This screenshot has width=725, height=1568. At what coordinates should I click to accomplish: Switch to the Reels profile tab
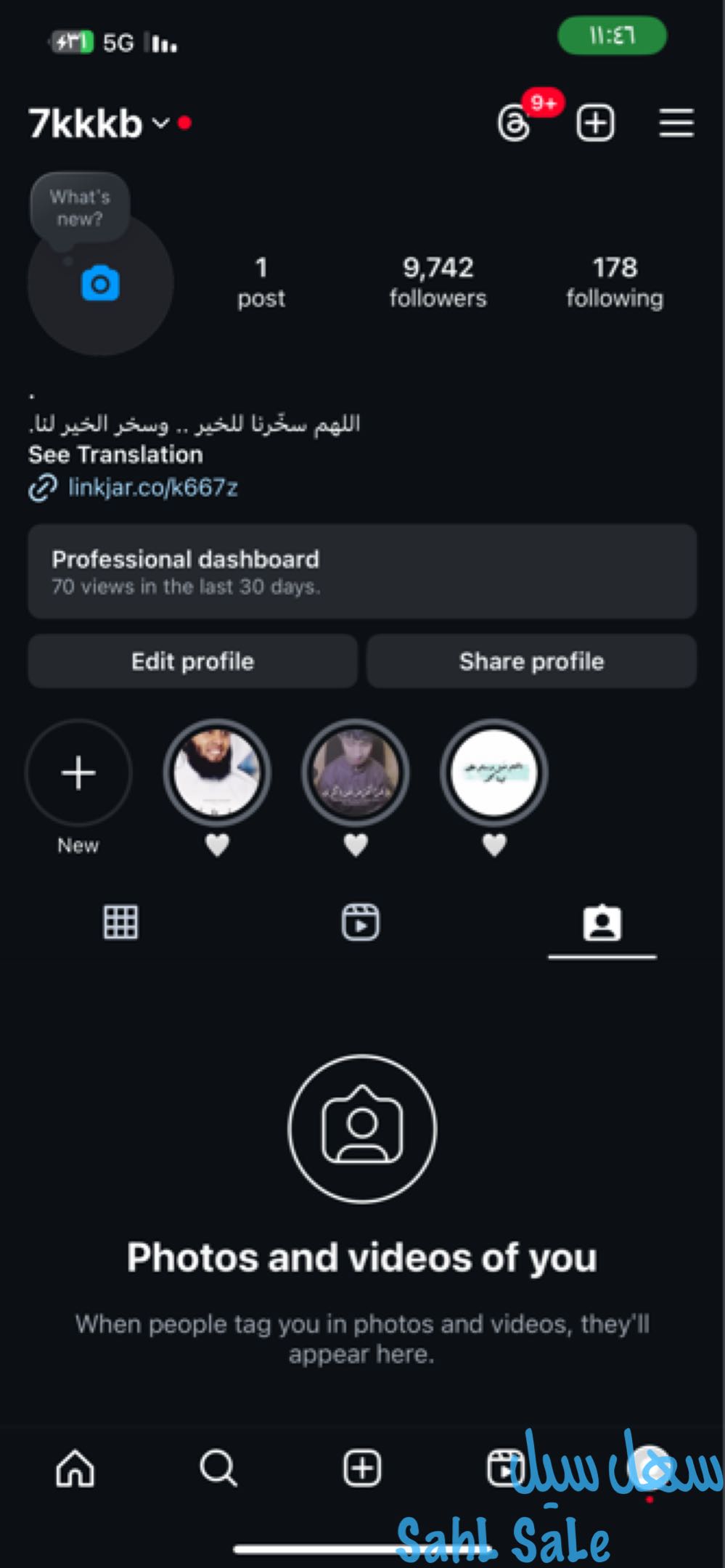click(x=361, y=923)
